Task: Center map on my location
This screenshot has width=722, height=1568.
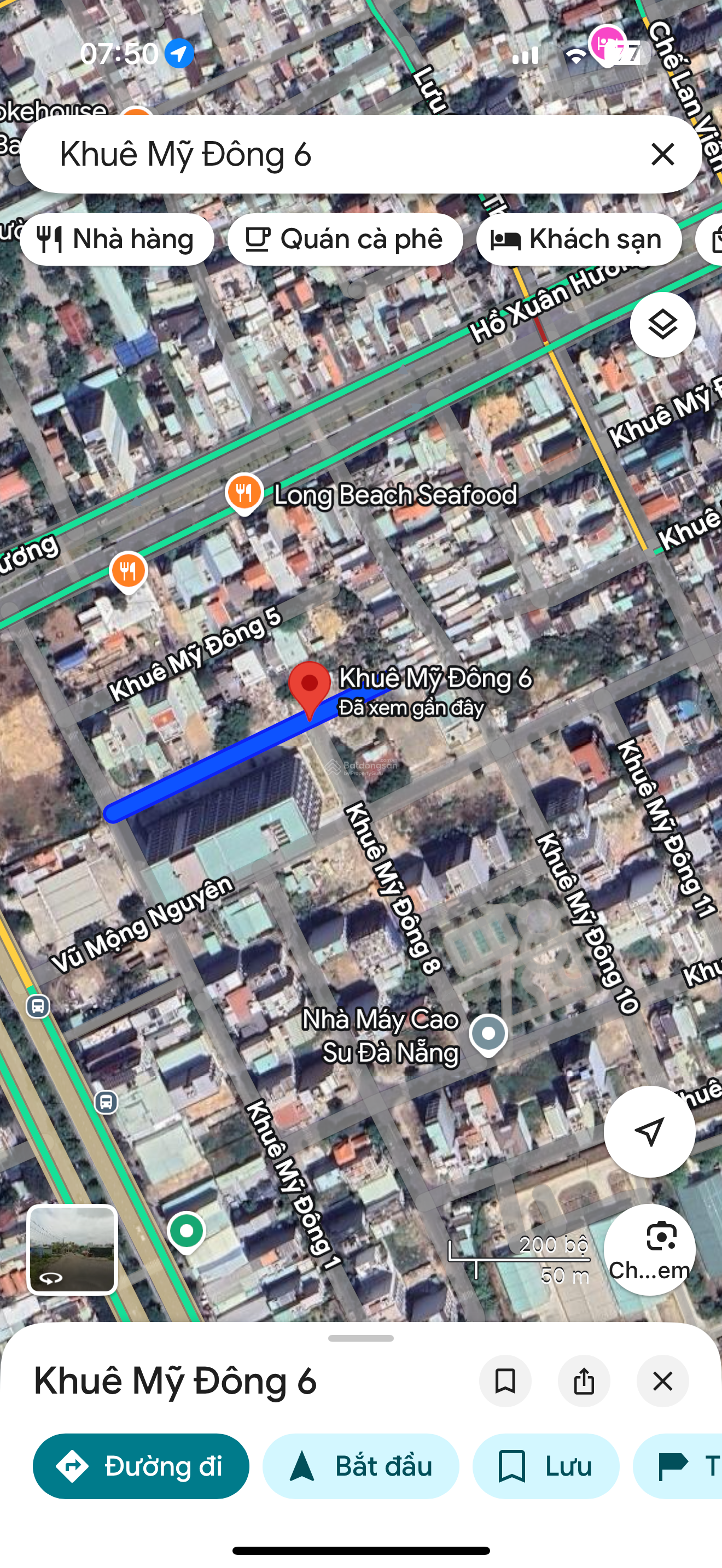Action: click(649, 1132)
